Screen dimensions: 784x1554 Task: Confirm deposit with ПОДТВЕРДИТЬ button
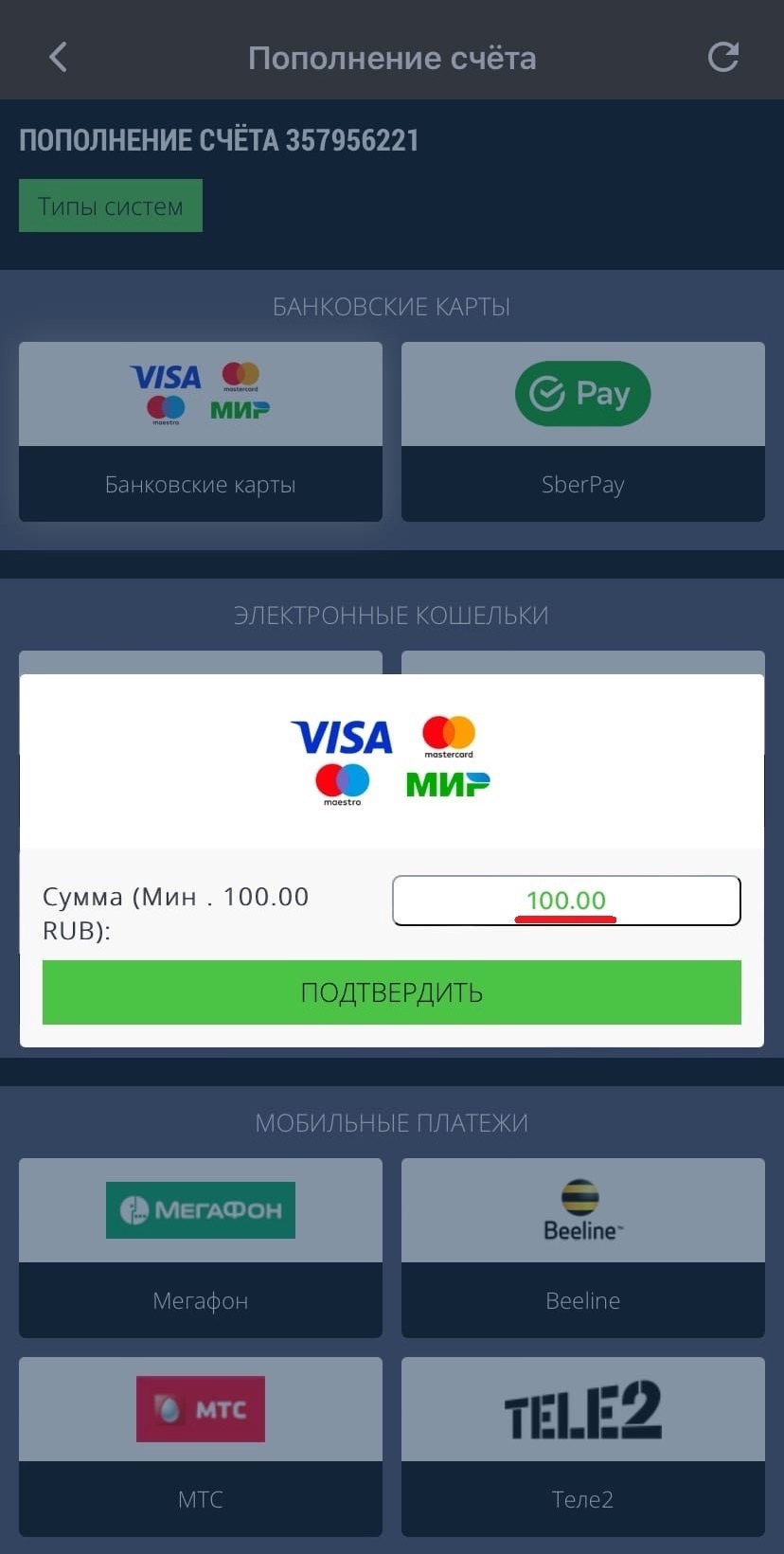click(x=392, y=991)
